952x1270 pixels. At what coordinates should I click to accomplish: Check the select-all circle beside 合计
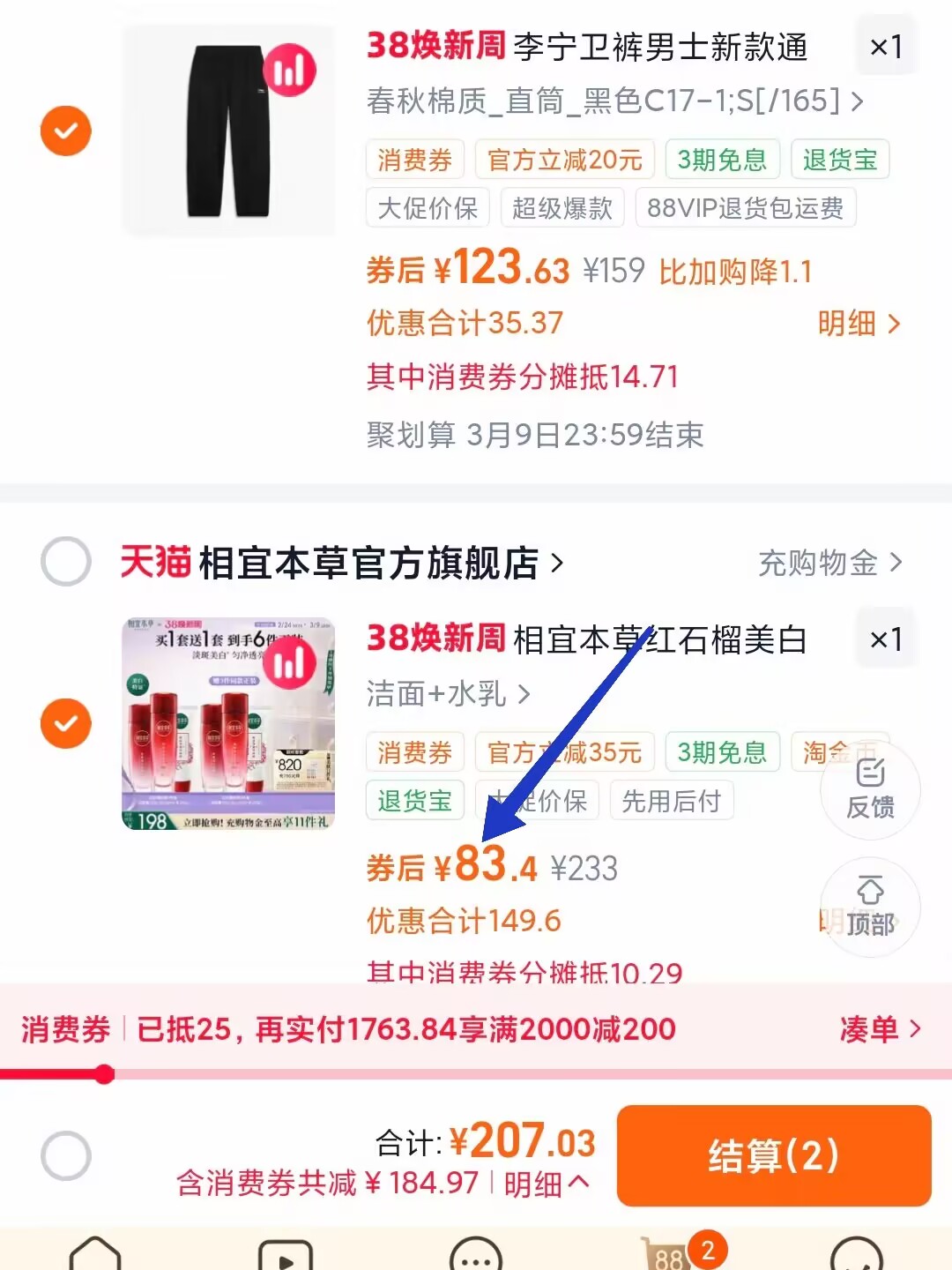pyautogui.click(x=66, y=1155)
